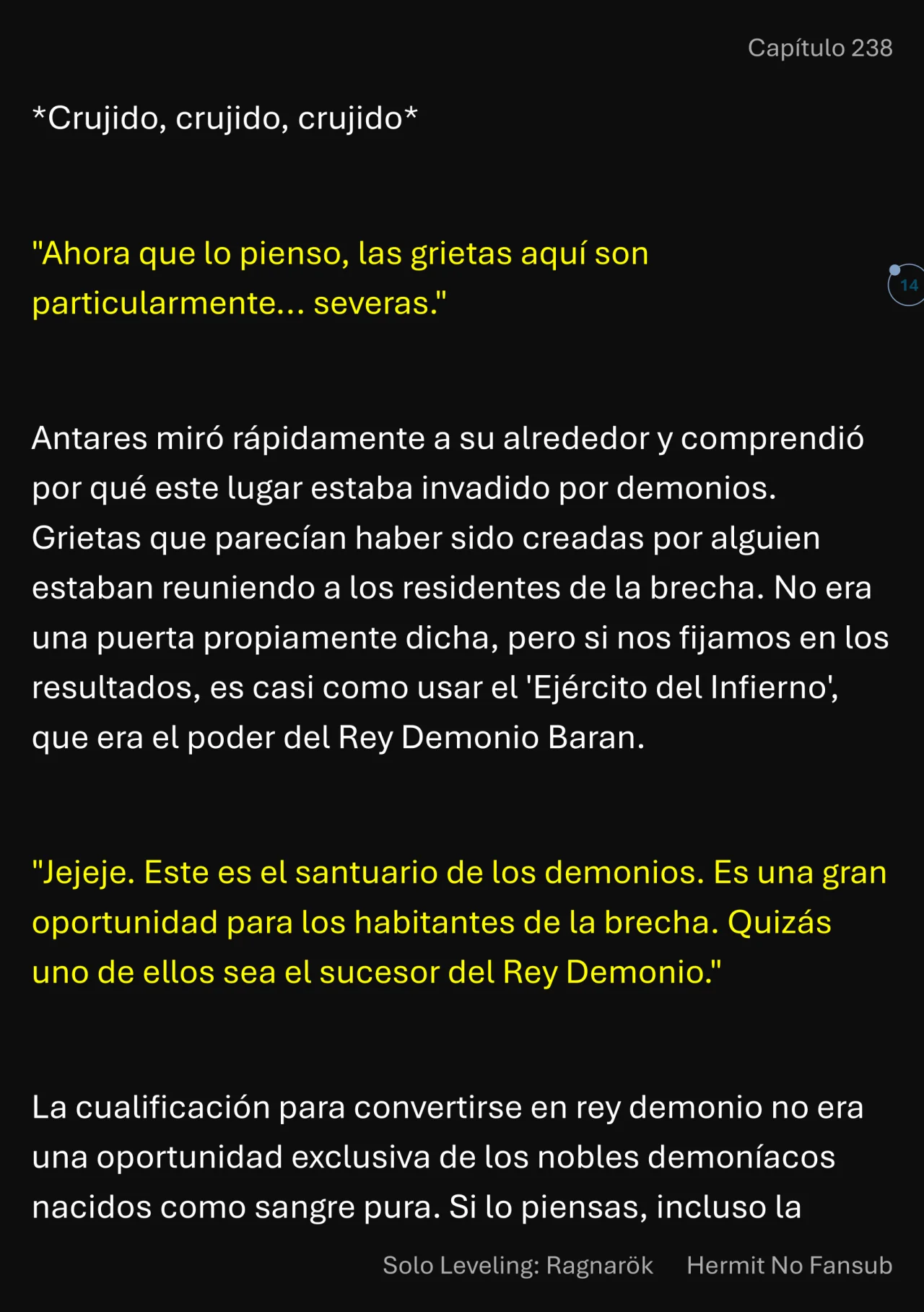Tap the floating circular 14 bubble
The width and height of the screenshot is (924, 1312).
[x=907, y=285]
